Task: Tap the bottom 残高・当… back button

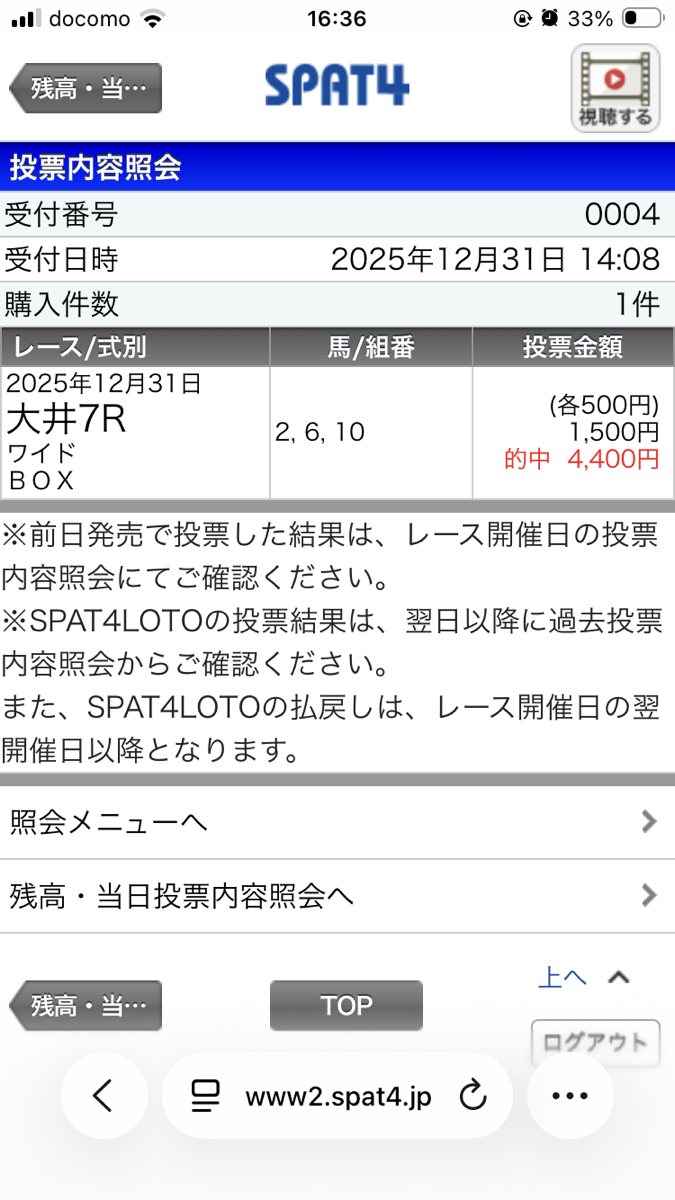Action: pos(86,1005)
